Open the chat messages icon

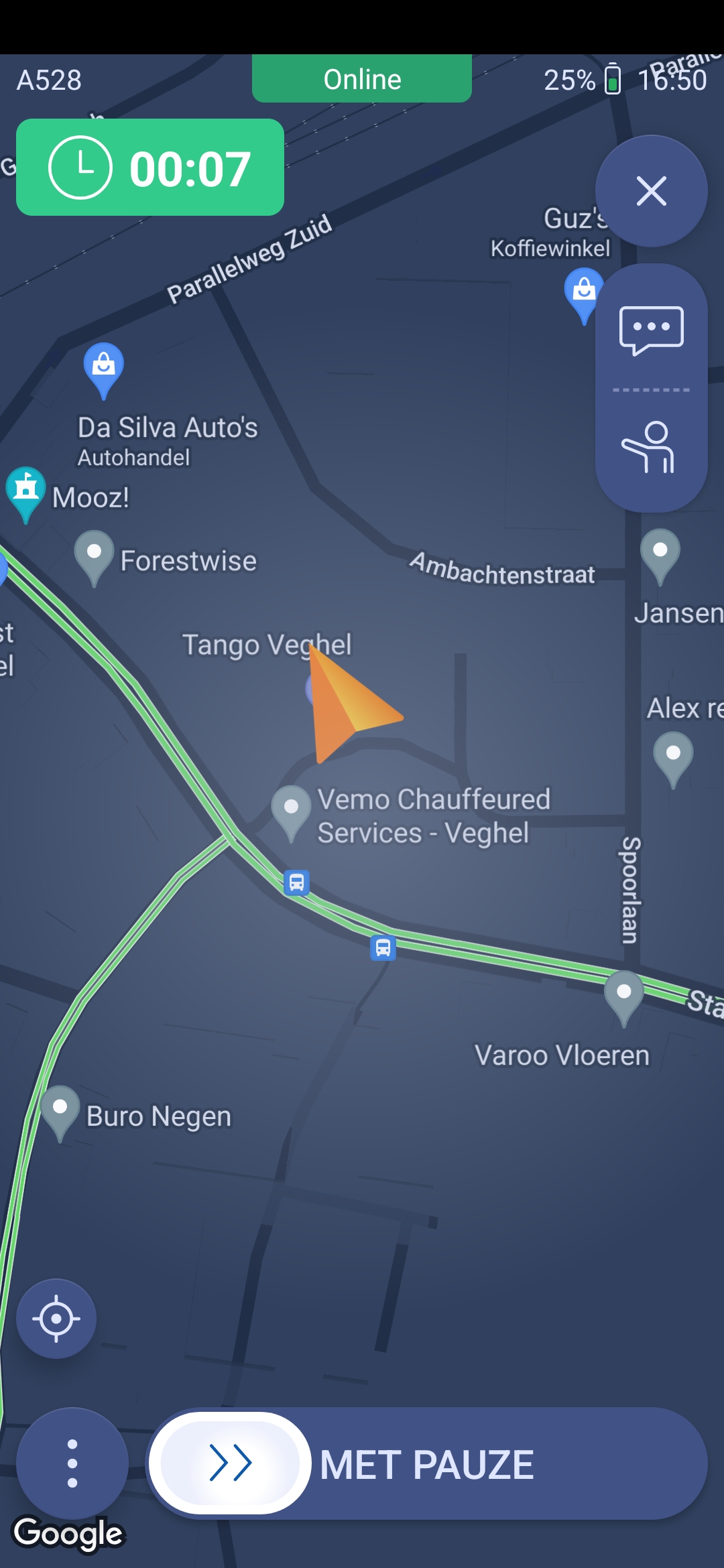pyautogui.click(x=651, y=330)
